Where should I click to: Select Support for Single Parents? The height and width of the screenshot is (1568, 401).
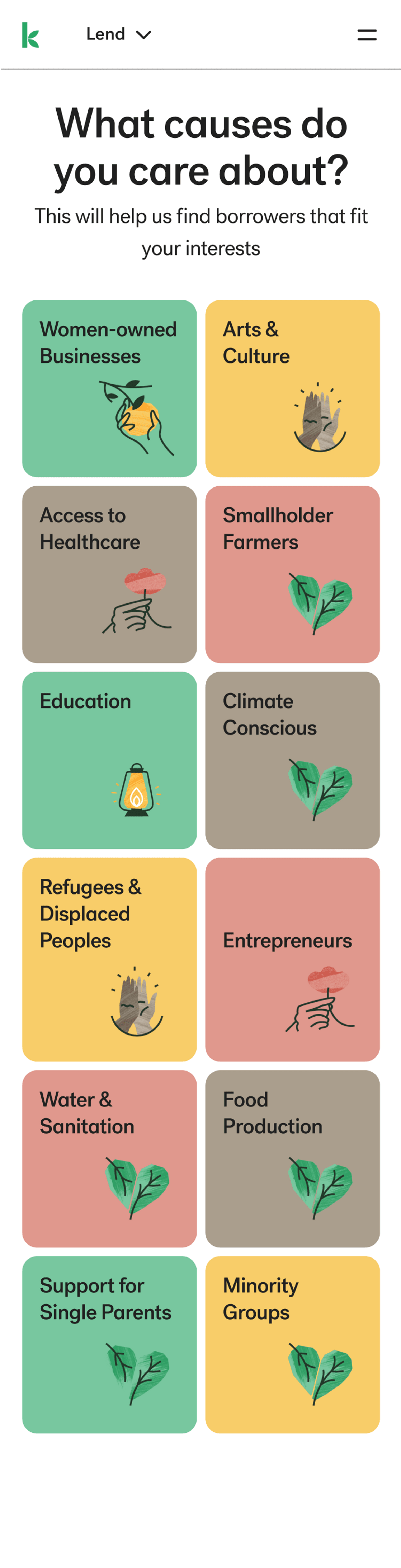click(109, 1344)
